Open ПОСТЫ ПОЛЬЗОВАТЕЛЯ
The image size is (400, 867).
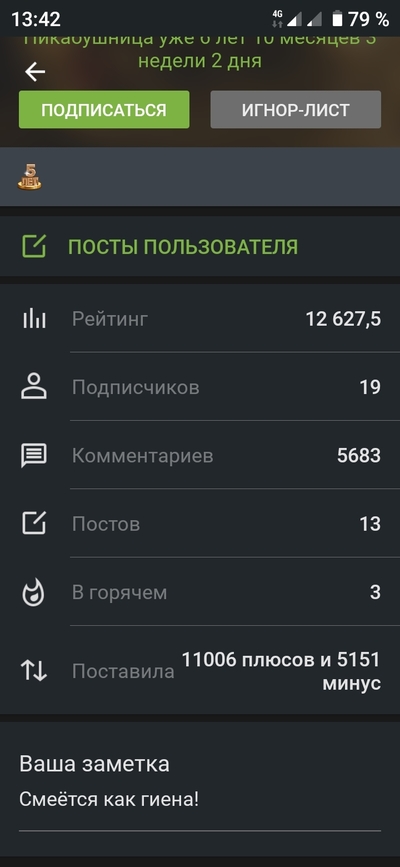click(x=200, y=247)
